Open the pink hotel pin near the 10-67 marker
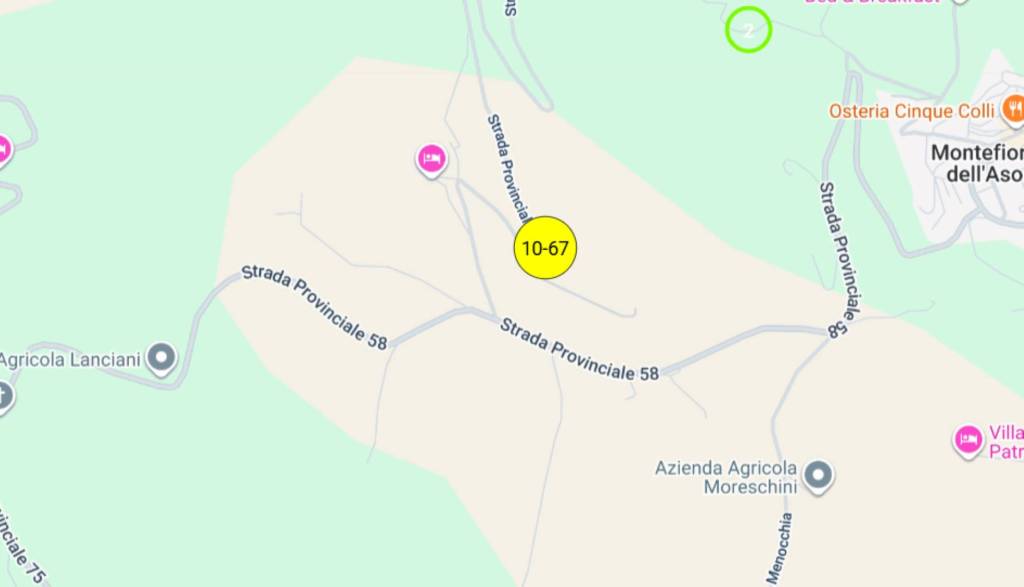 tap(431, 158)
